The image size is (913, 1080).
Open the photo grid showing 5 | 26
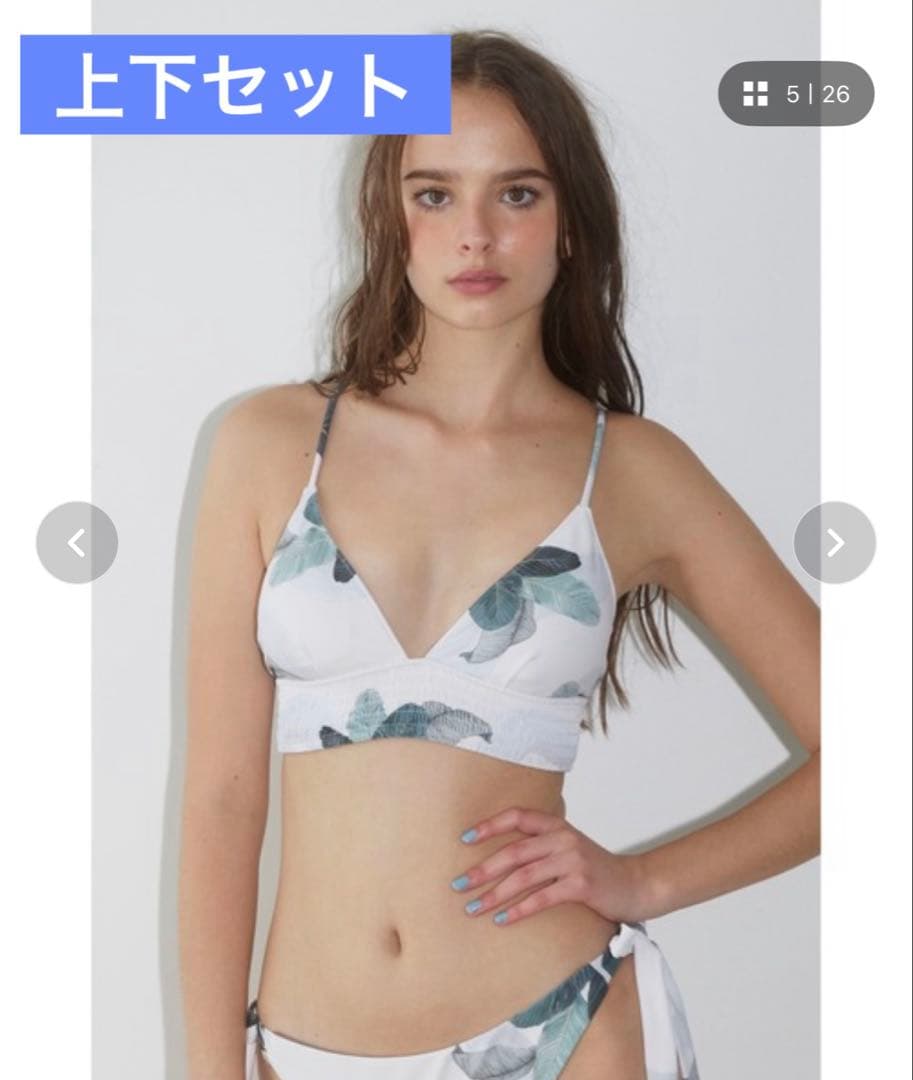tap(796, 94)
